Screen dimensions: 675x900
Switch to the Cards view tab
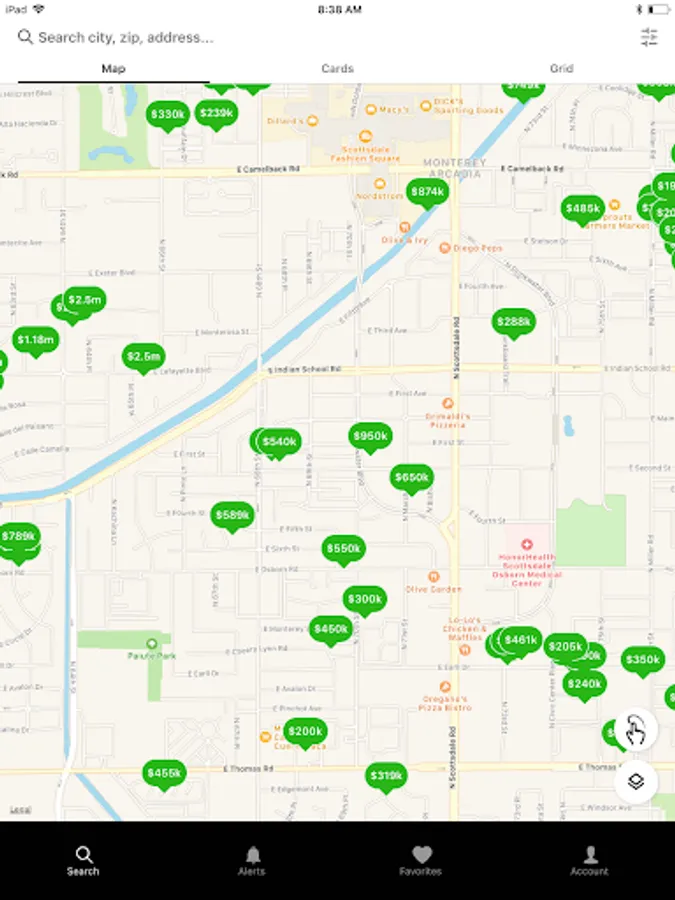pos(337,68)
